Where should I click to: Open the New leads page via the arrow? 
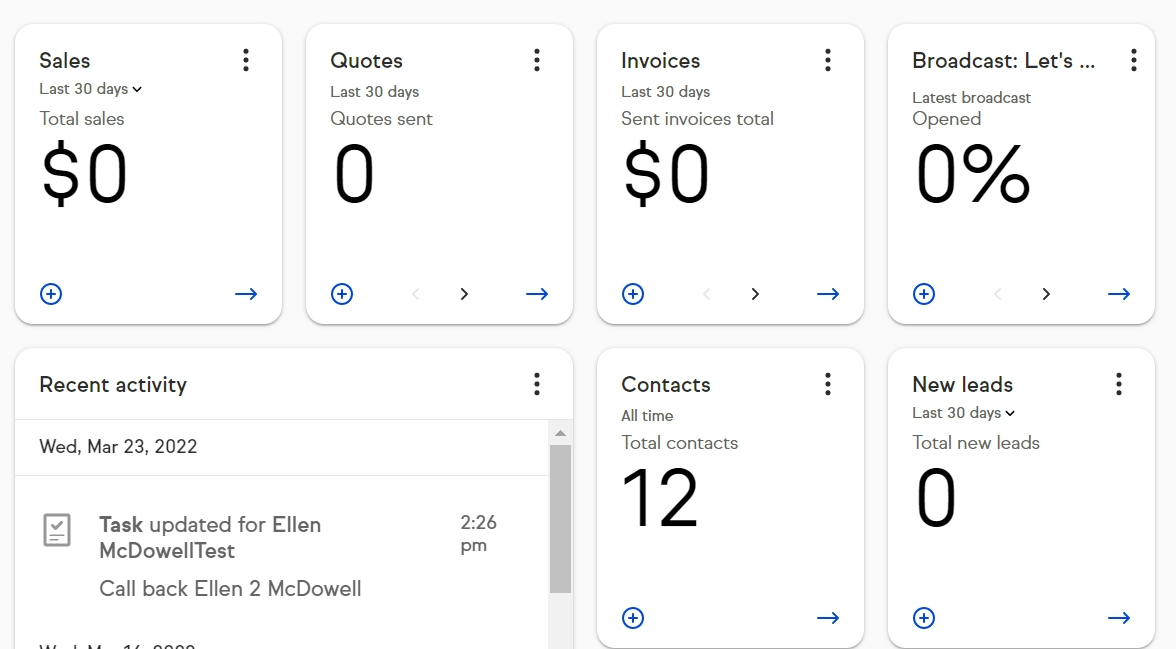1119,618
